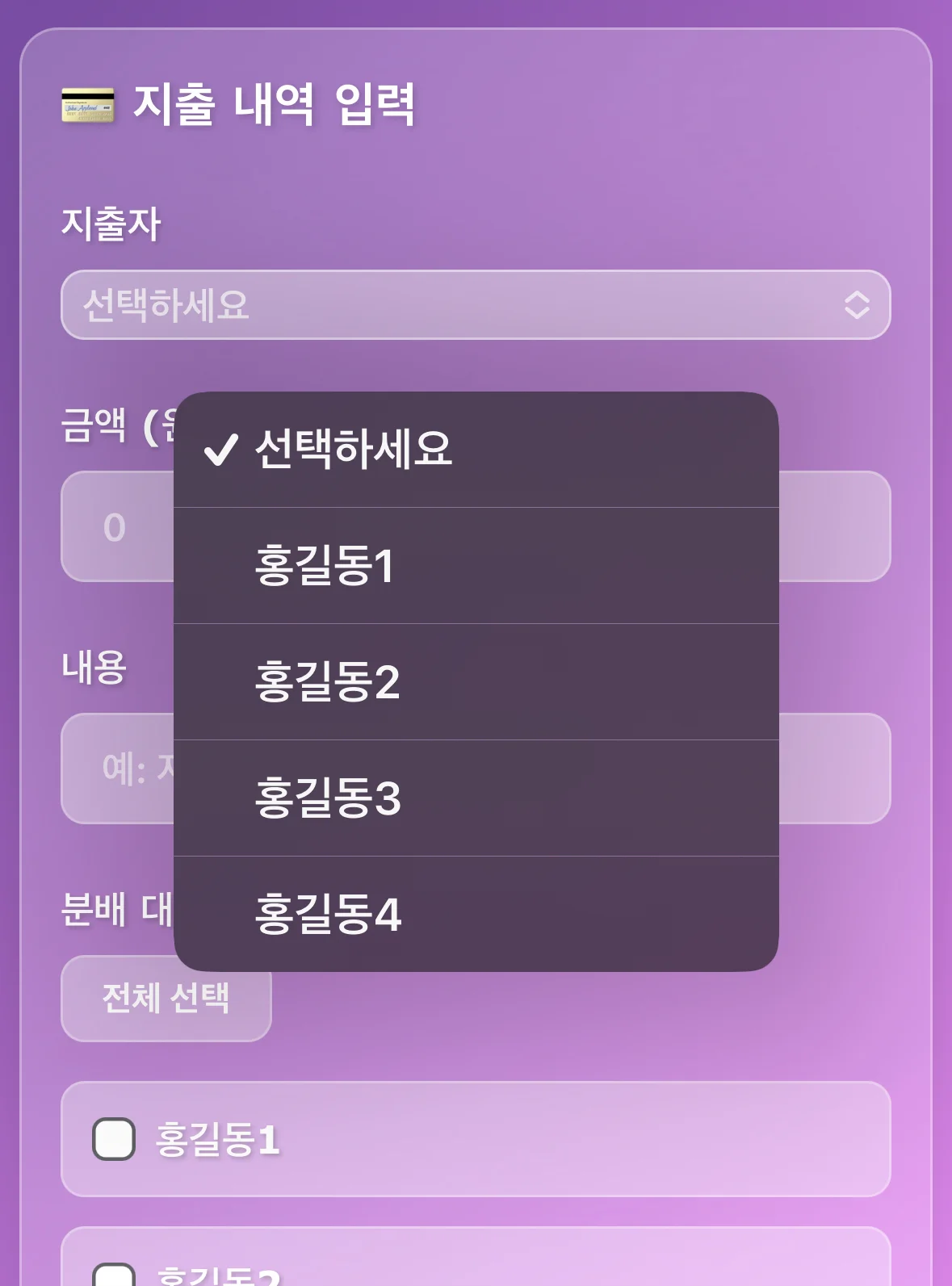Collapse the open spender selection menu

(x=476, y=305)
